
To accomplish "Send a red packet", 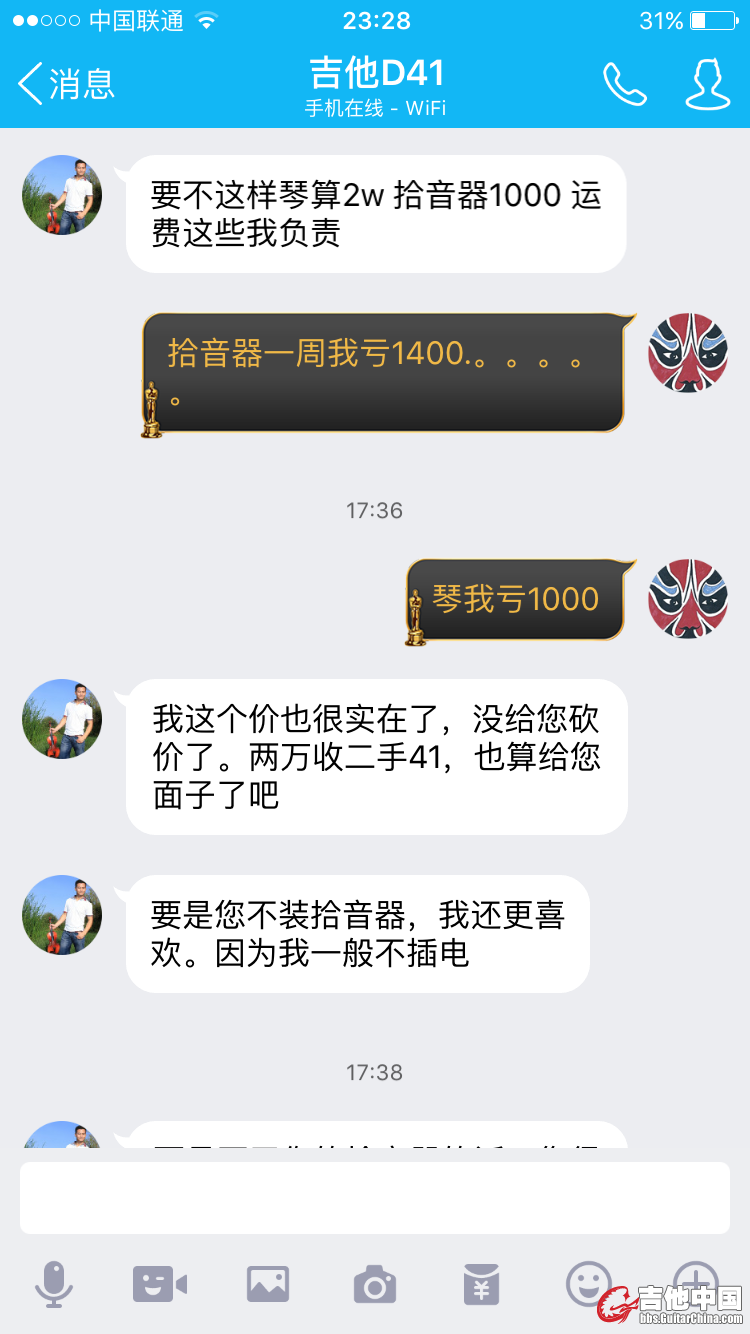I will click(x=482, y=1283).
